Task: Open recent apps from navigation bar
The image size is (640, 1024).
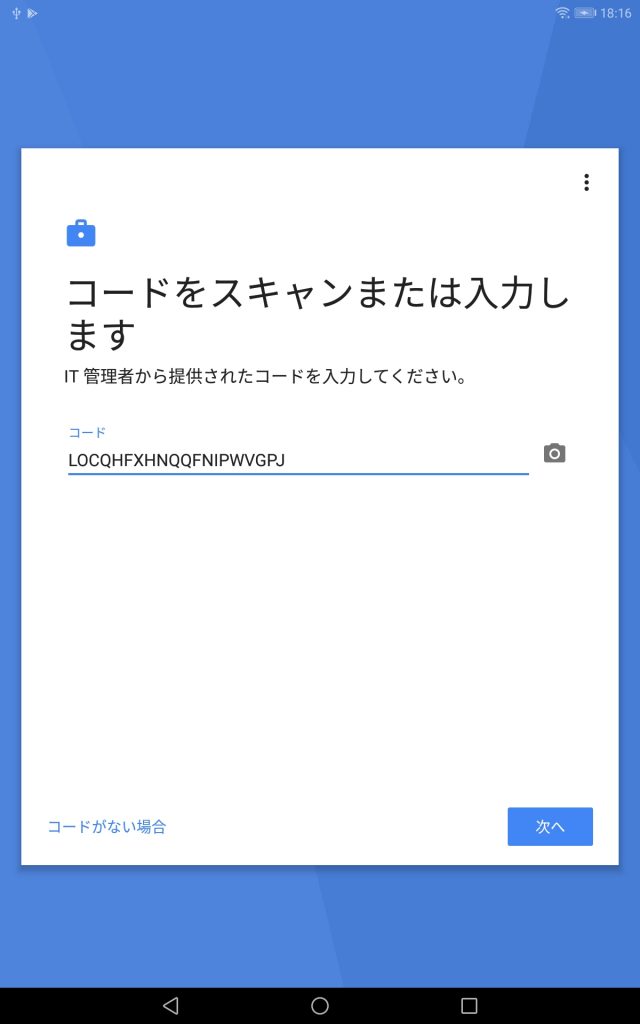Action: click(469, 1005)
